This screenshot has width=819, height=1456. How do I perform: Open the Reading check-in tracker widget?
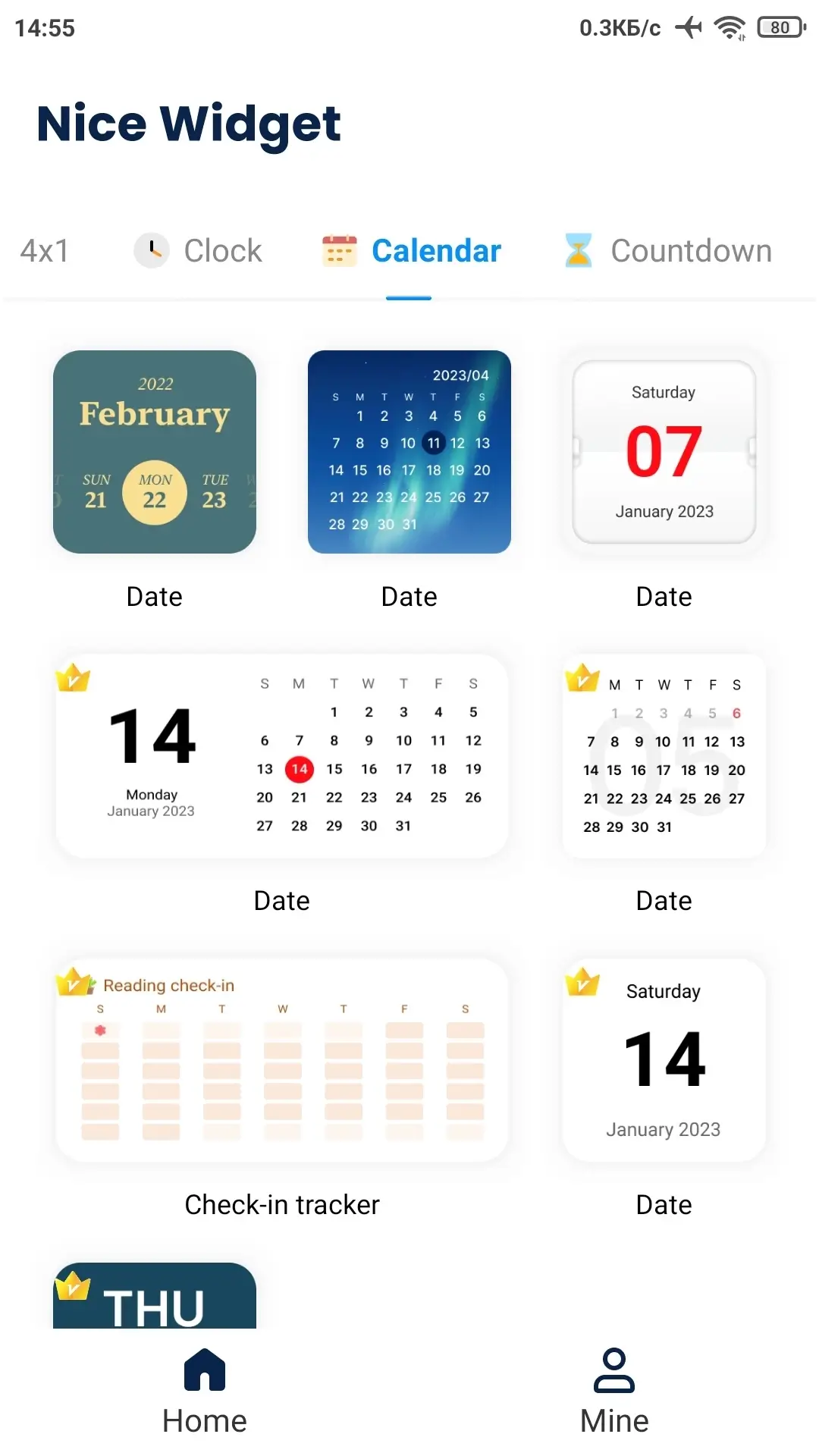pos(282,1060)
